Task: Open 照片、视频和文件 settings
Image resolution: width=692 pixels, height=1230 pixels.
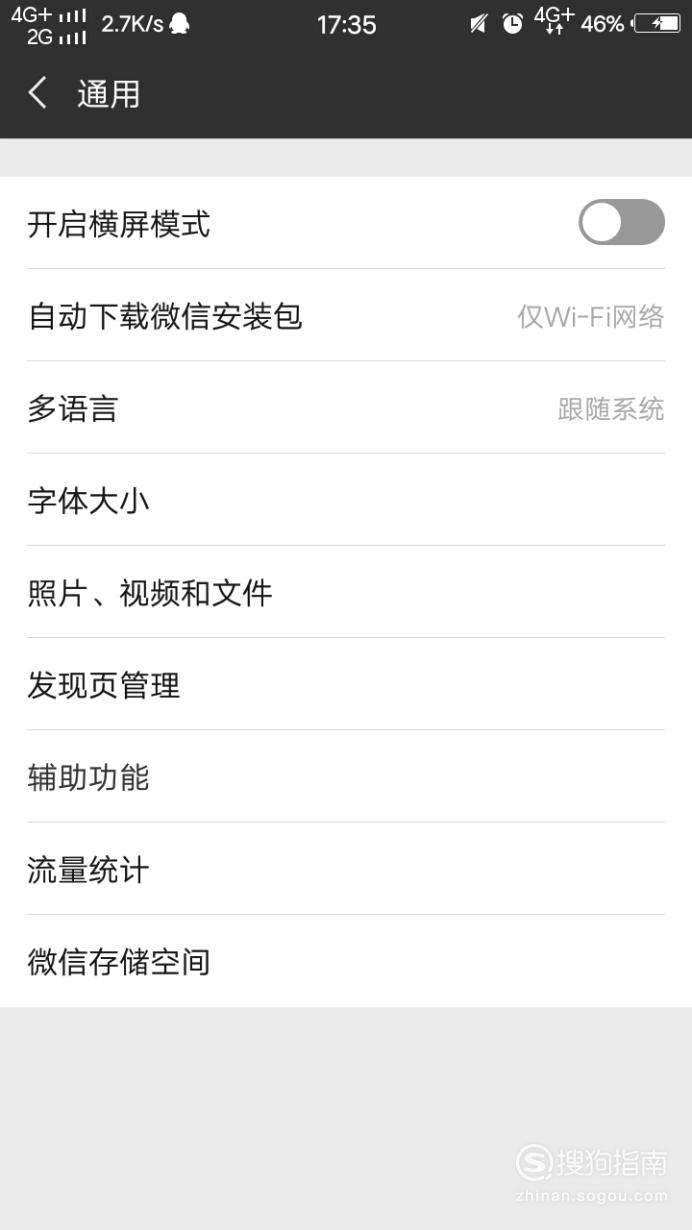Action: coord(346,591)
